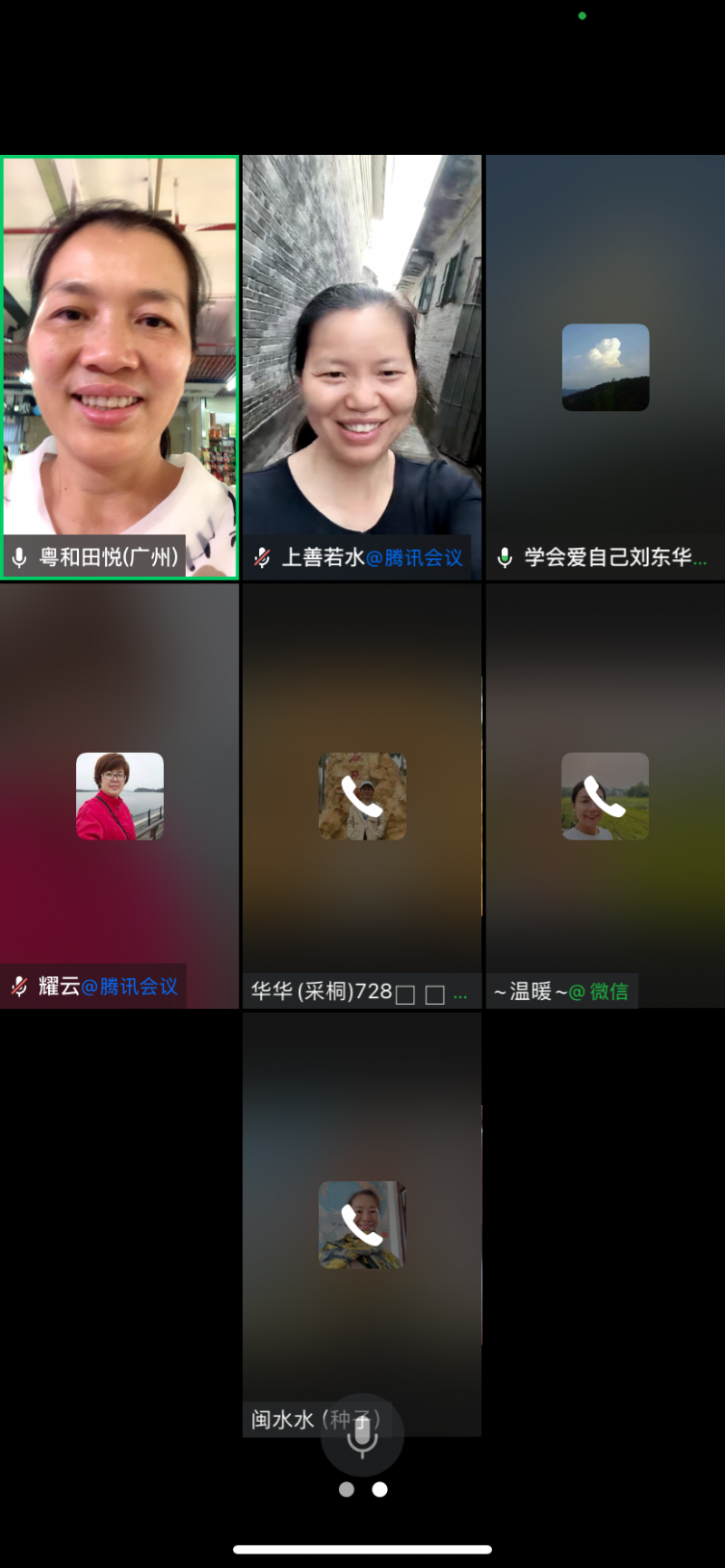Select the 耀云 participant tile
Image resolution: width=725 pixels, height=1568 pixels.
tap(120, 795)
